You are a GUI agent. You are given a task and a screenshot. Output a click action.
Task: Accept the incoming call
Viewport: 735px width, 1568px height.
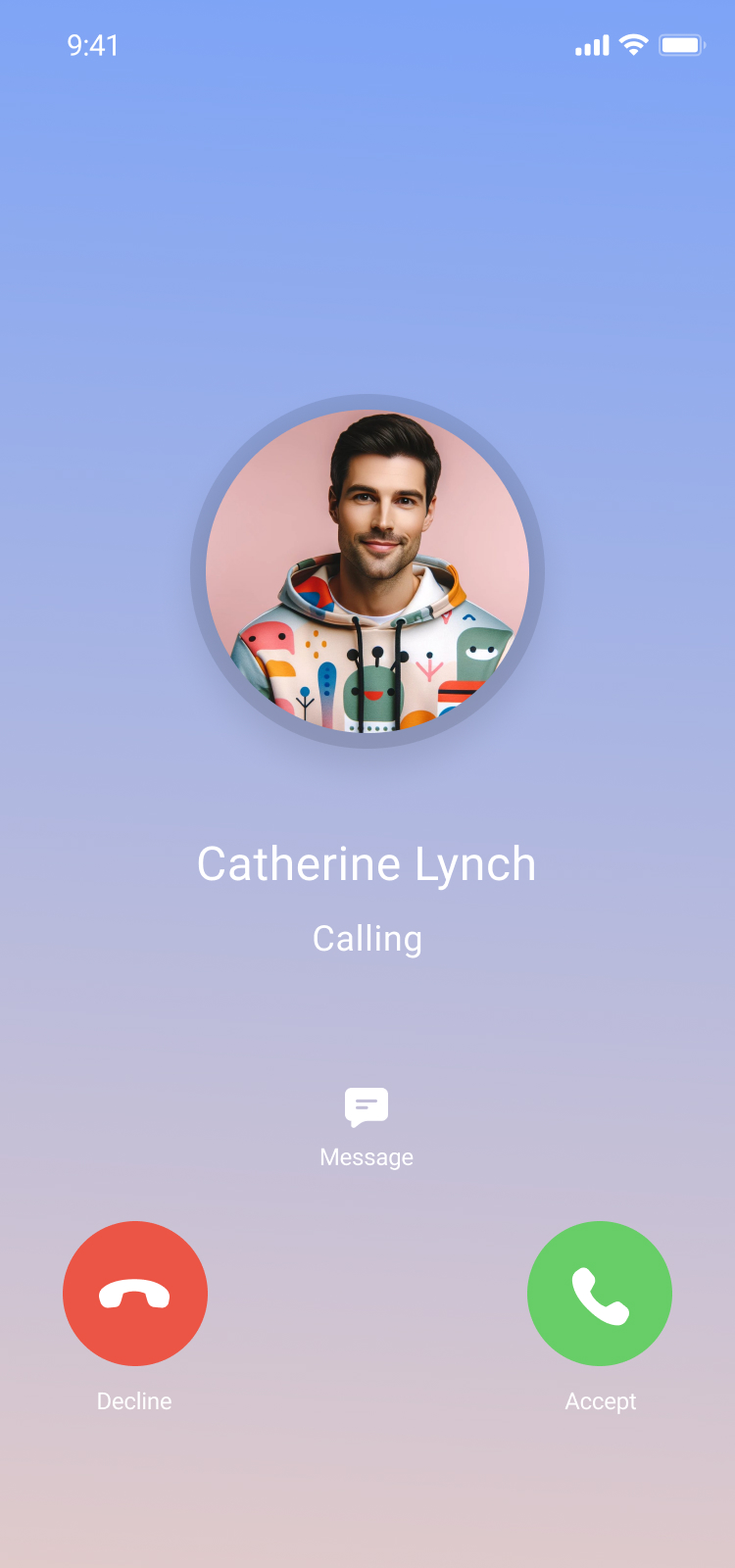coord(600,1293)
